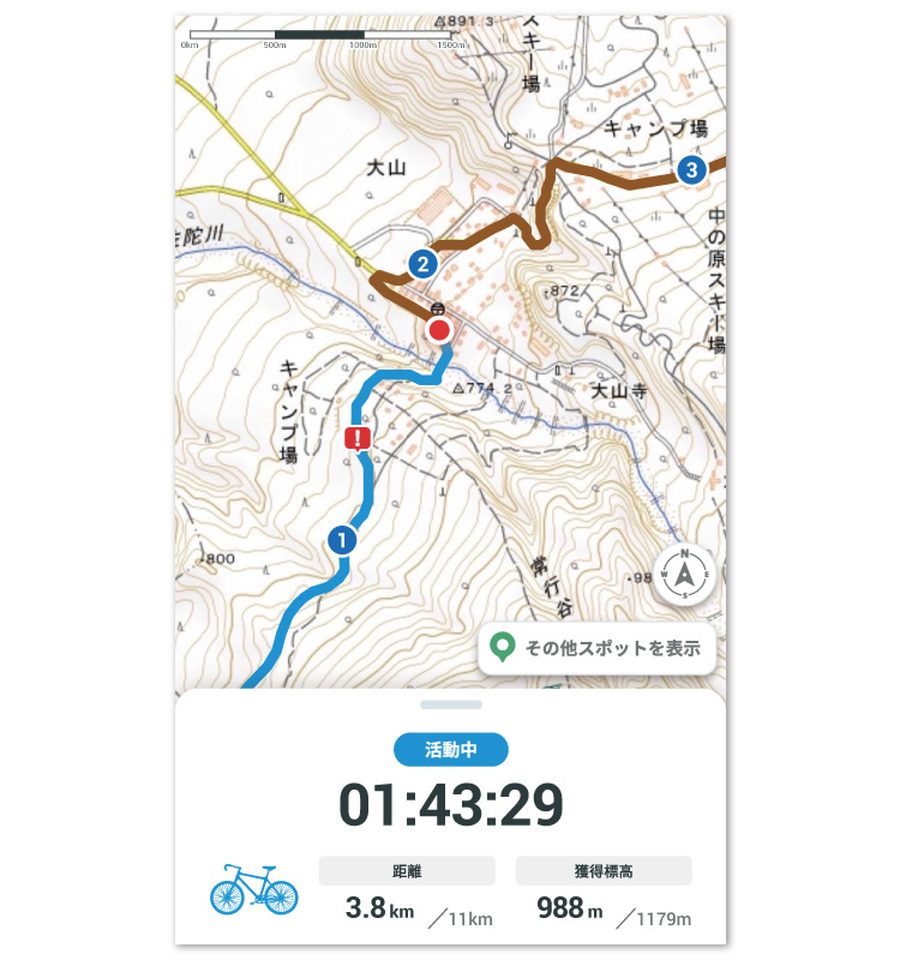The width and height of the screenshot is (900, 960).
Task: Open waypoint marker 1 on the blue route
Action: point(342,540)
